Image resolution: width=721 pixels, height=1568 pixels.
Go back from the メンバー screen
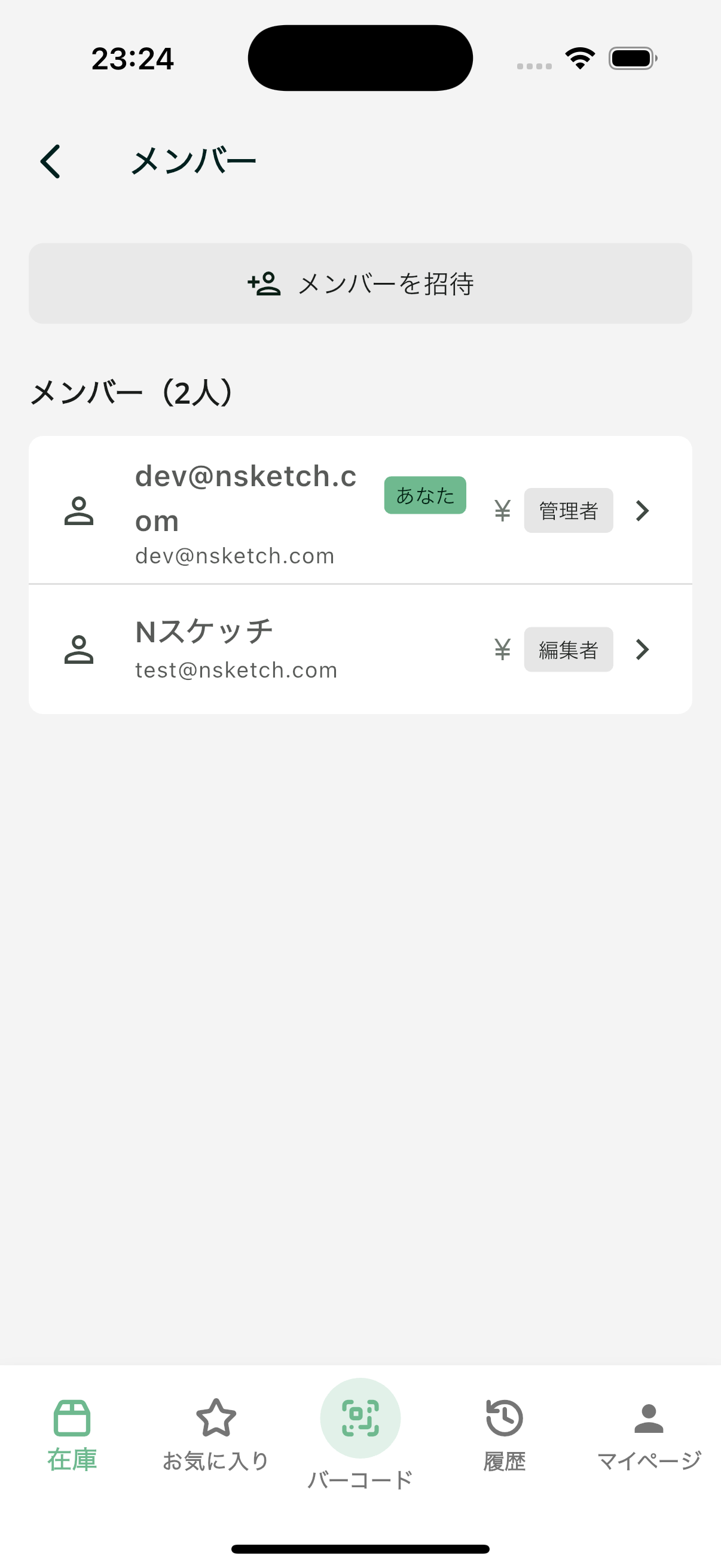point(50,161)
